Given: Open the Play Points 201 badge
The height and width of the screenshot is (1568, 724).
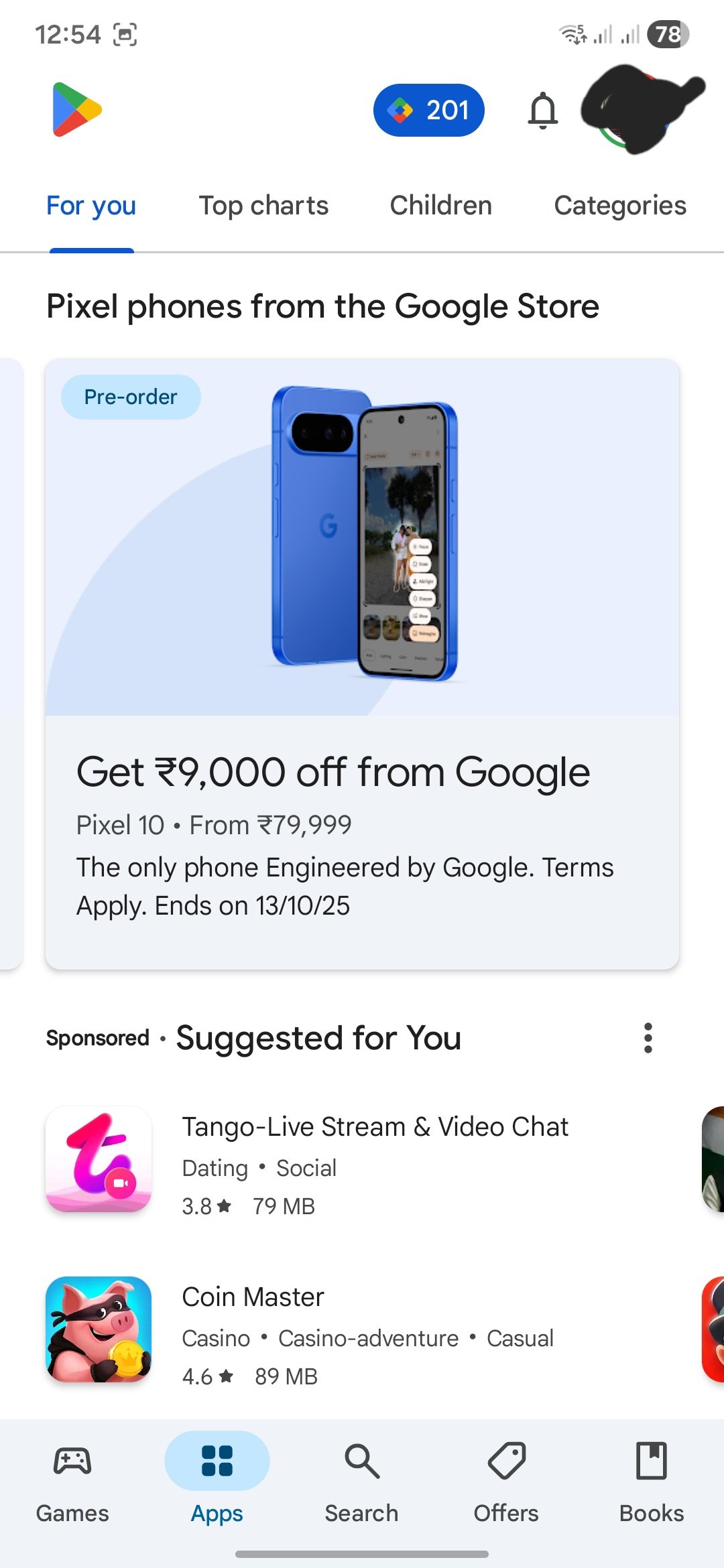Looking at the screenshot, I should (x=429, y=110).
